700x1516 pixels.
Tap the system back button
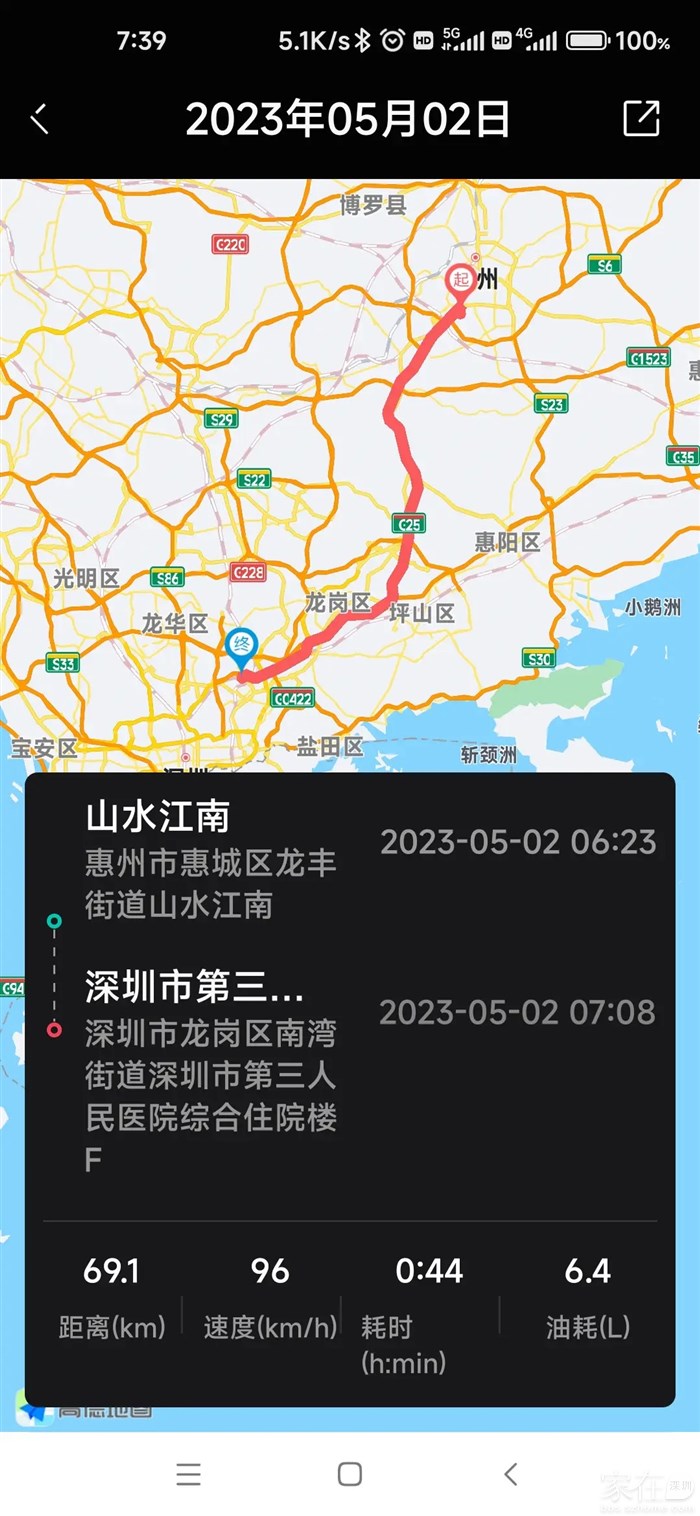pos(511,1473)
